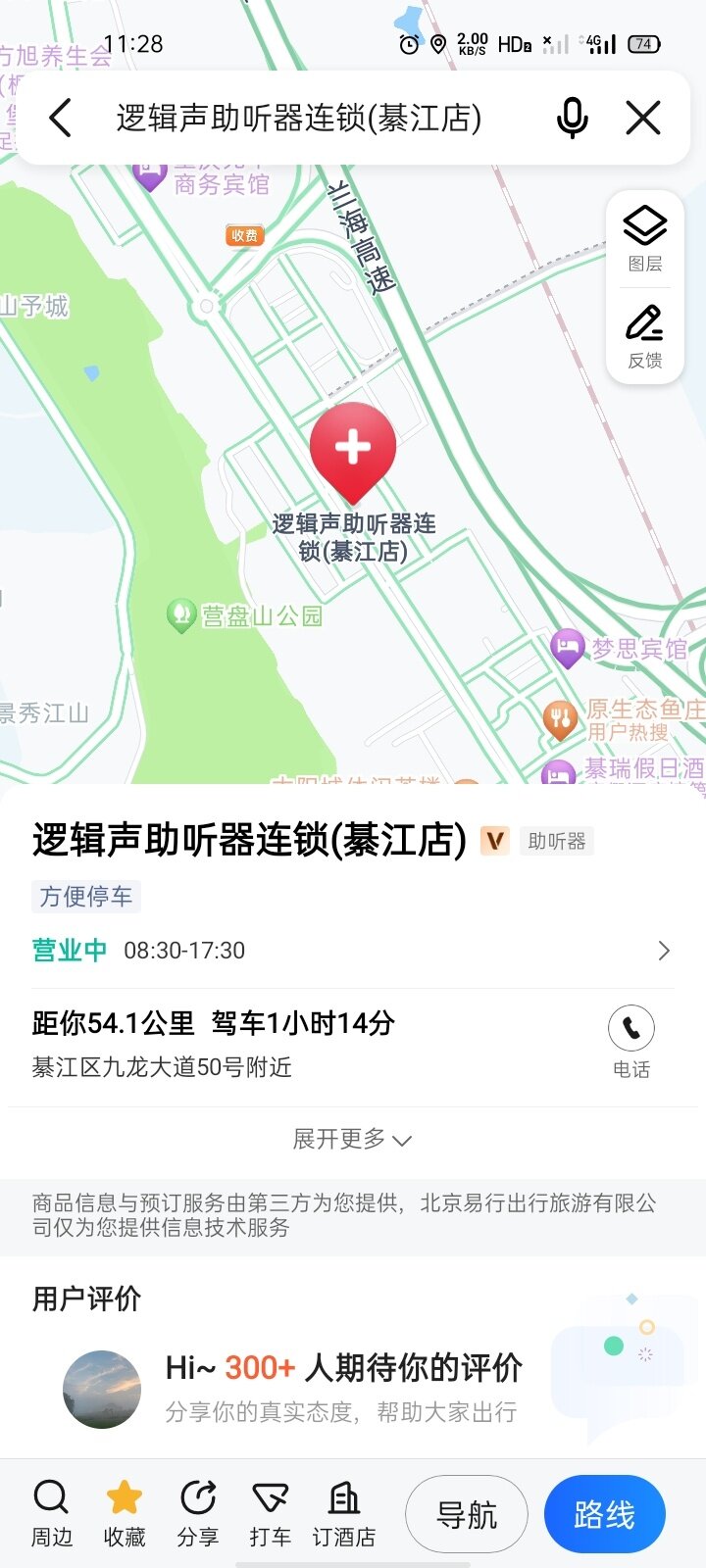Screen dimensions: 706x1568
Task: Call the store via the 电话 icon
Action: click(x=631, y=1040)
